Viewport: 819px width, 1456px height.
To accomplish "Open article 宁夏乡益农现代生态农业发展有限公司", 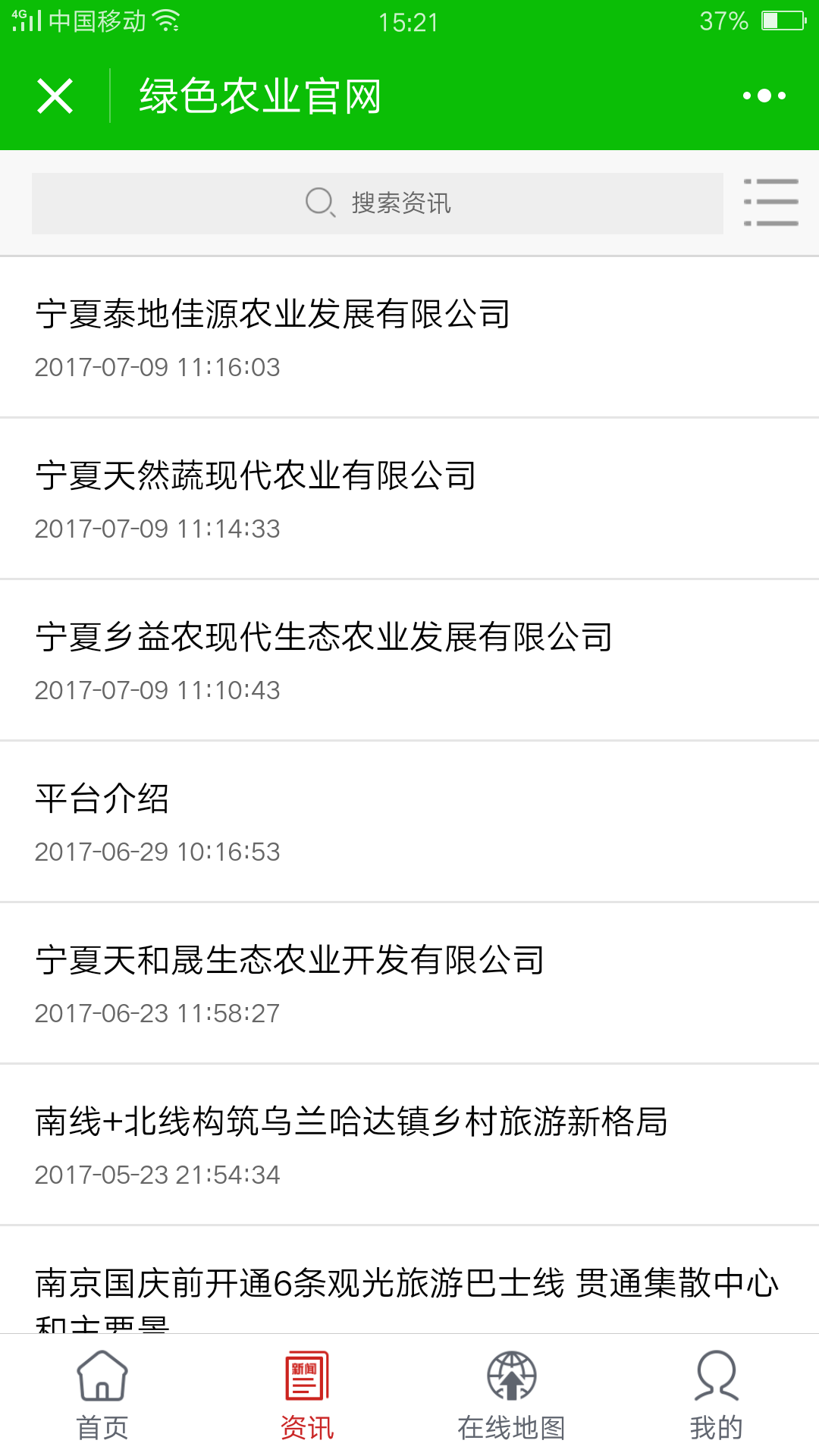I will (409, 661).
